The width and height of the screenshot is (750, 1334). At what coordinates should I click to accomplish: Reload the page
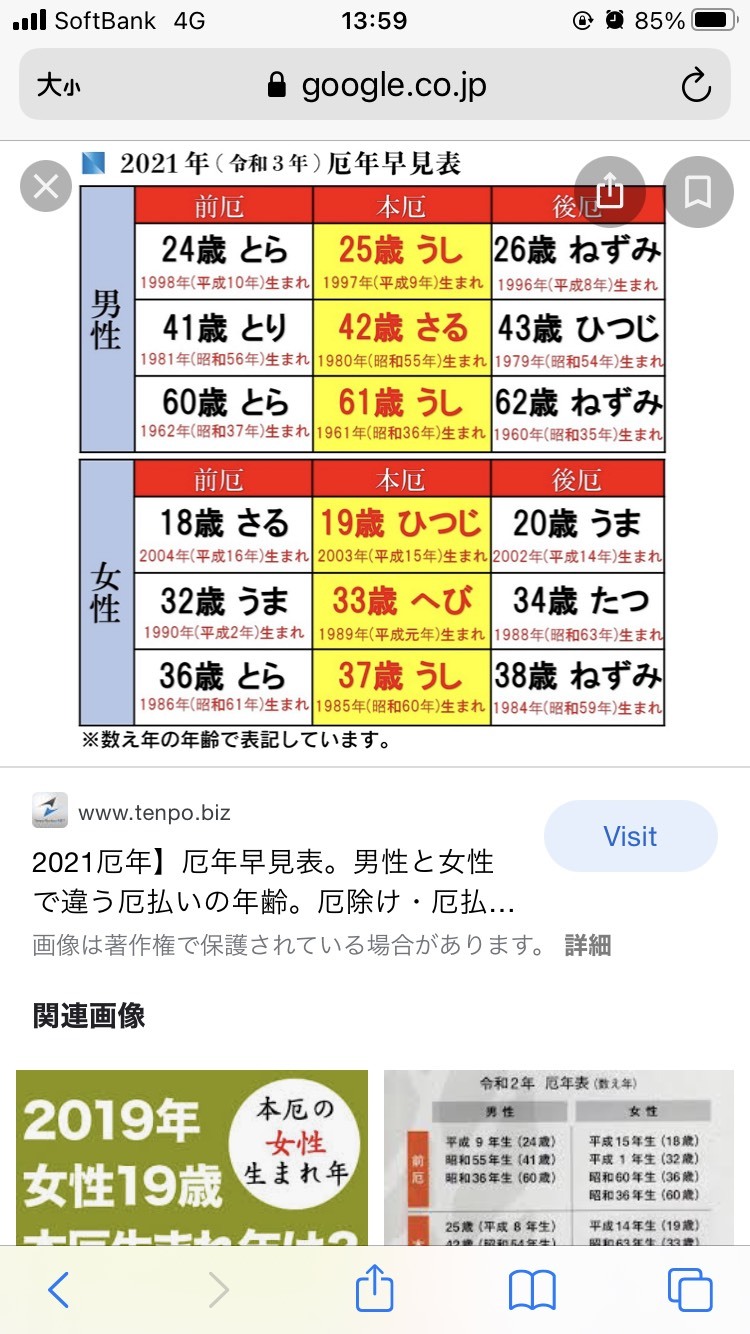coord(696,86)
